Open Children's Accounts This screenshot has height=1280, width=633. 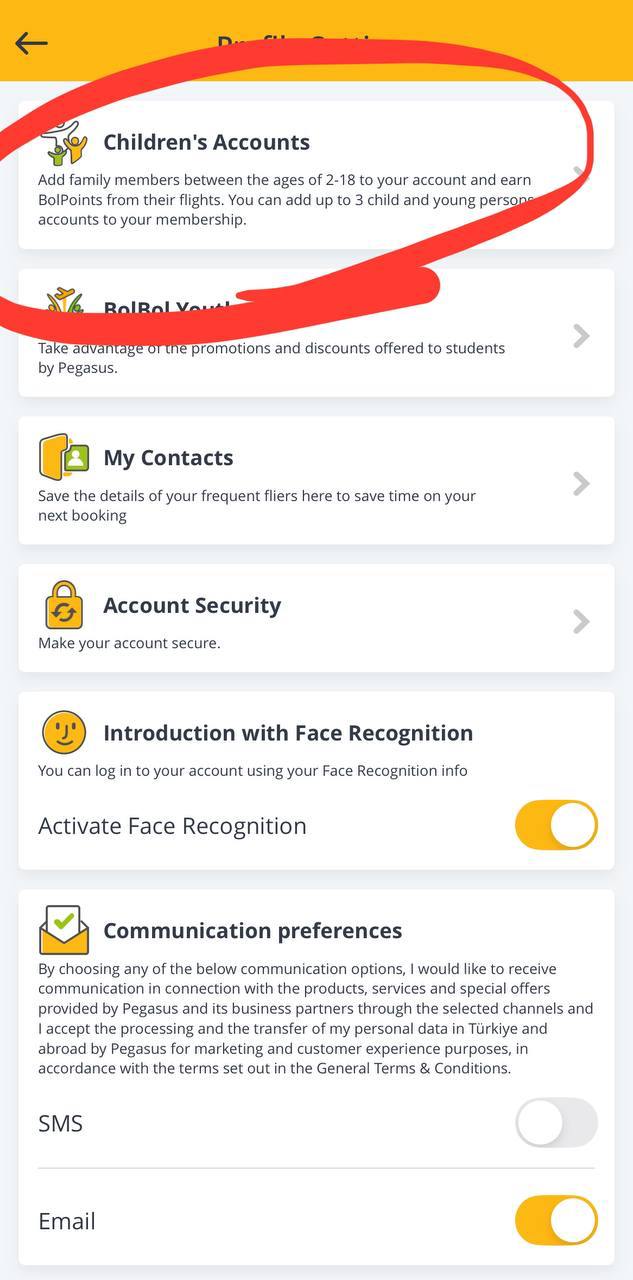[315, 175]
